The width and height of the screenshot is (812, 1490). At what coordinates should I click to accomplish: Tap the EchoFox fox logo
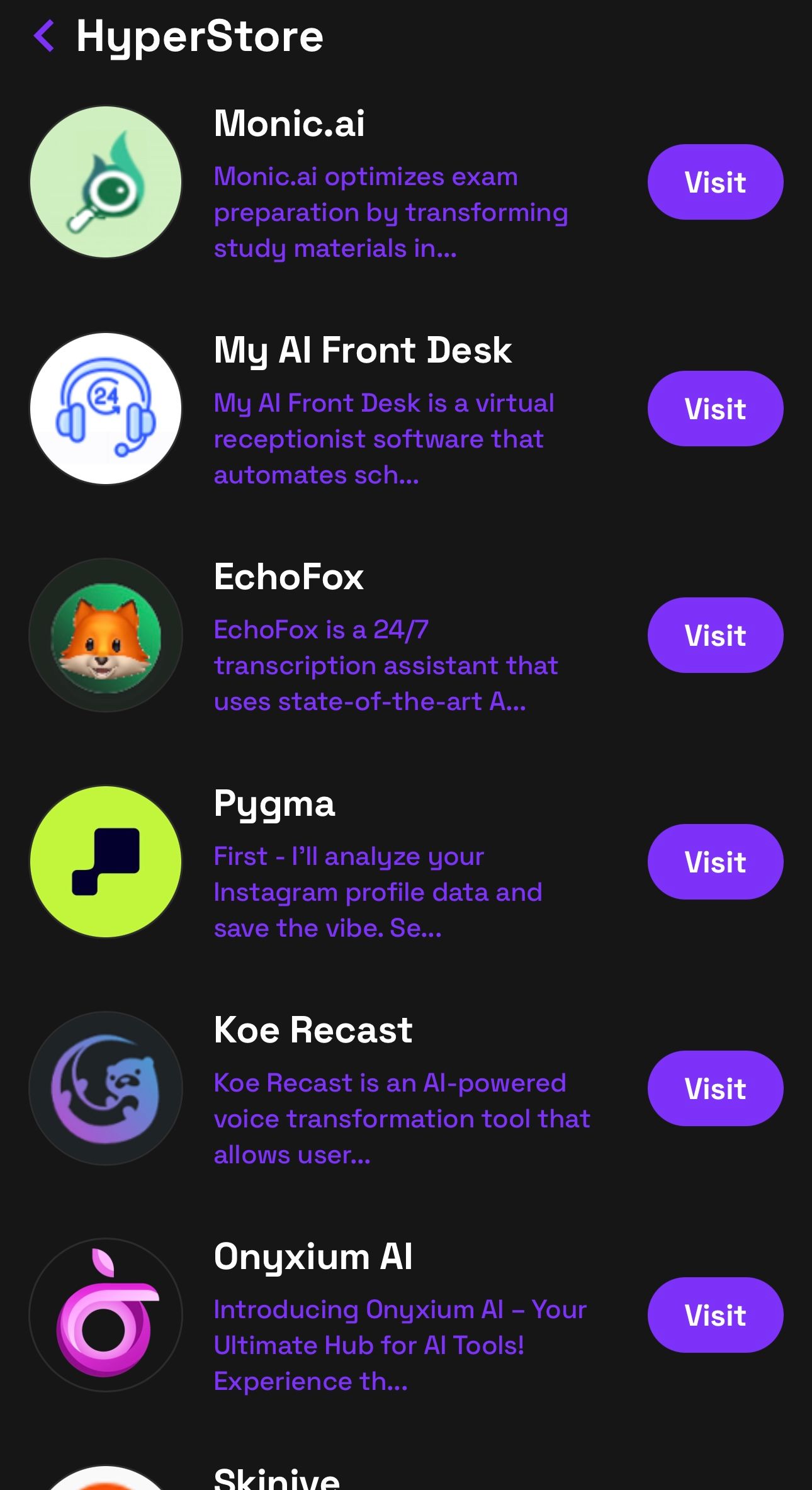coord(105,635)
